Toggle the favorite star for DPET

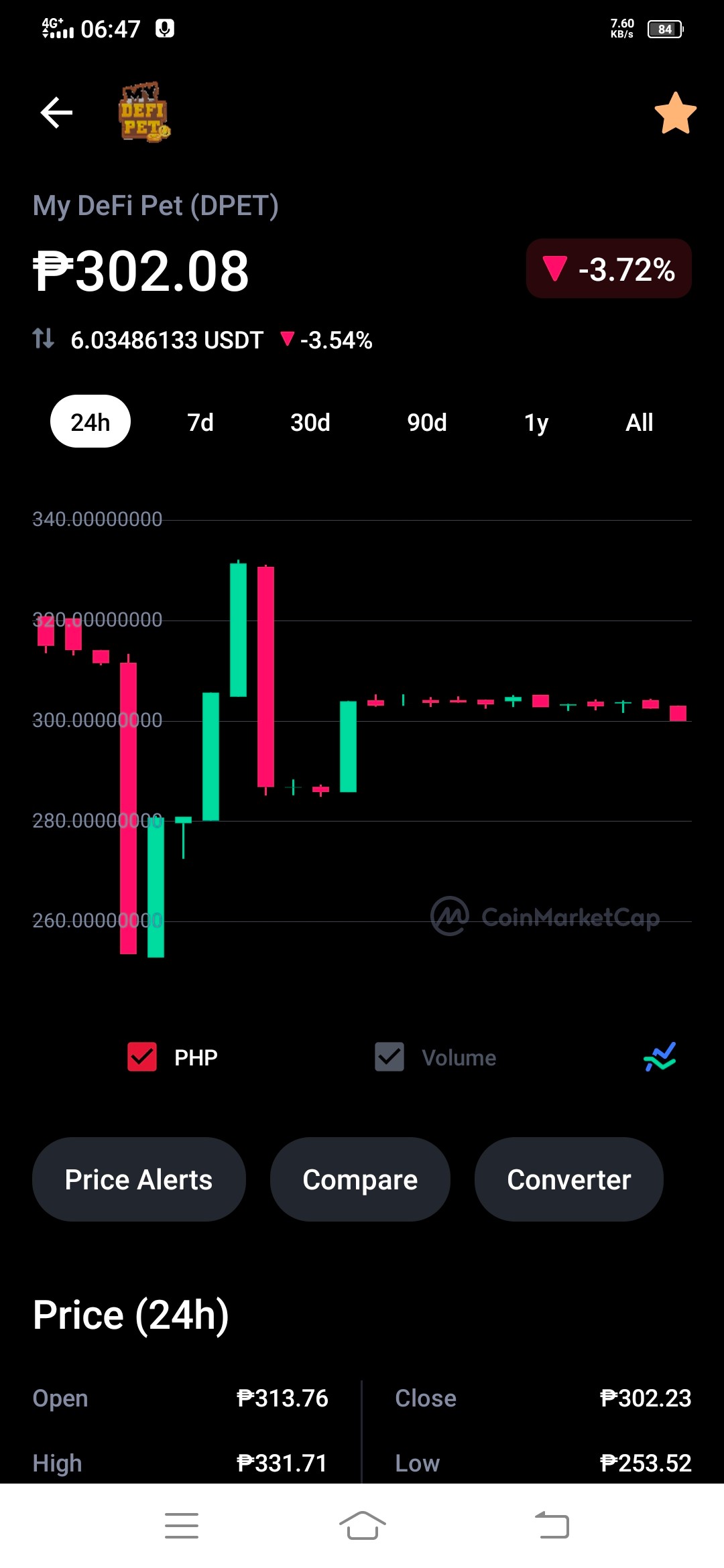(675, 113)
